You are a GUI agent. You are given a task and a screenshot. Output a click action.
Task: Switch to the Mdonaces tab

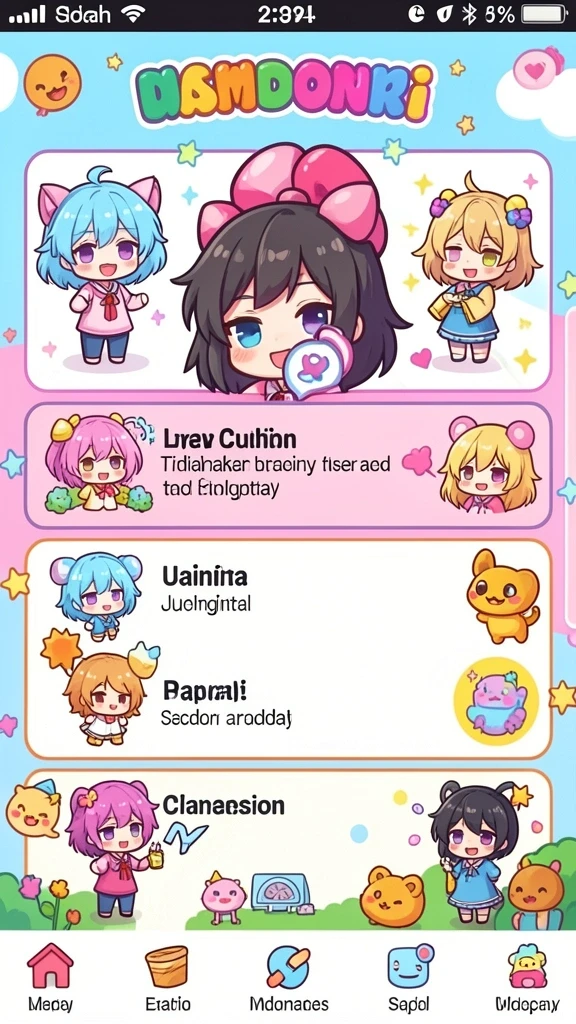tap(289, 977)
